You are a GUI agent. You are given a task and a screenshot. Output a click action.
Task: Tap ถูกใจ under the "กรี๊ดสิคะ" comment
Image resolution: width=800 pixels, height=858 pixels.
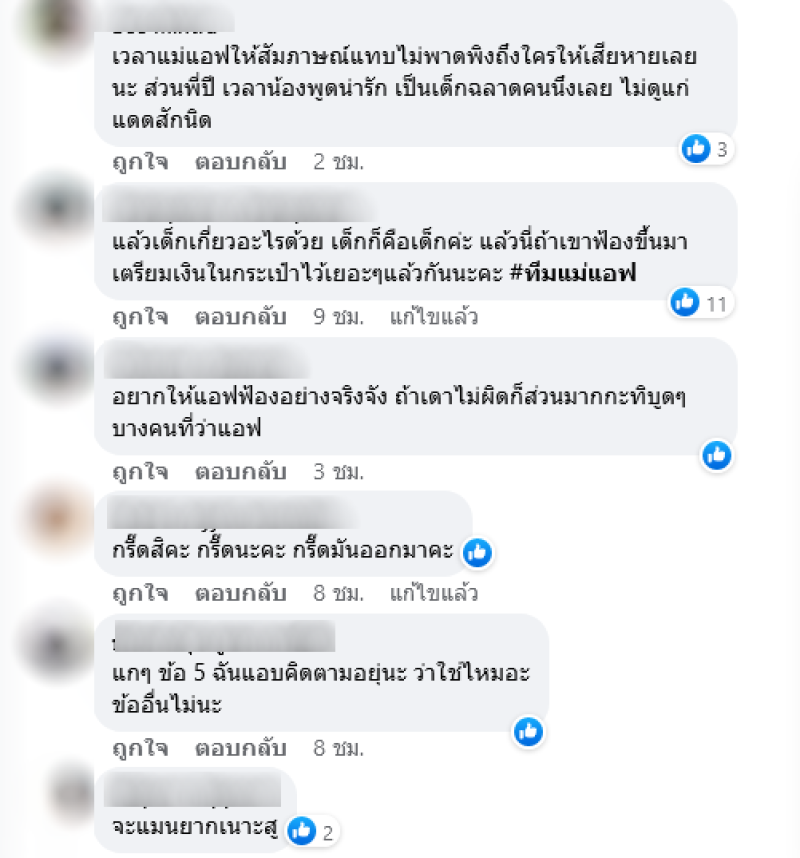click(x=140, y=593)
